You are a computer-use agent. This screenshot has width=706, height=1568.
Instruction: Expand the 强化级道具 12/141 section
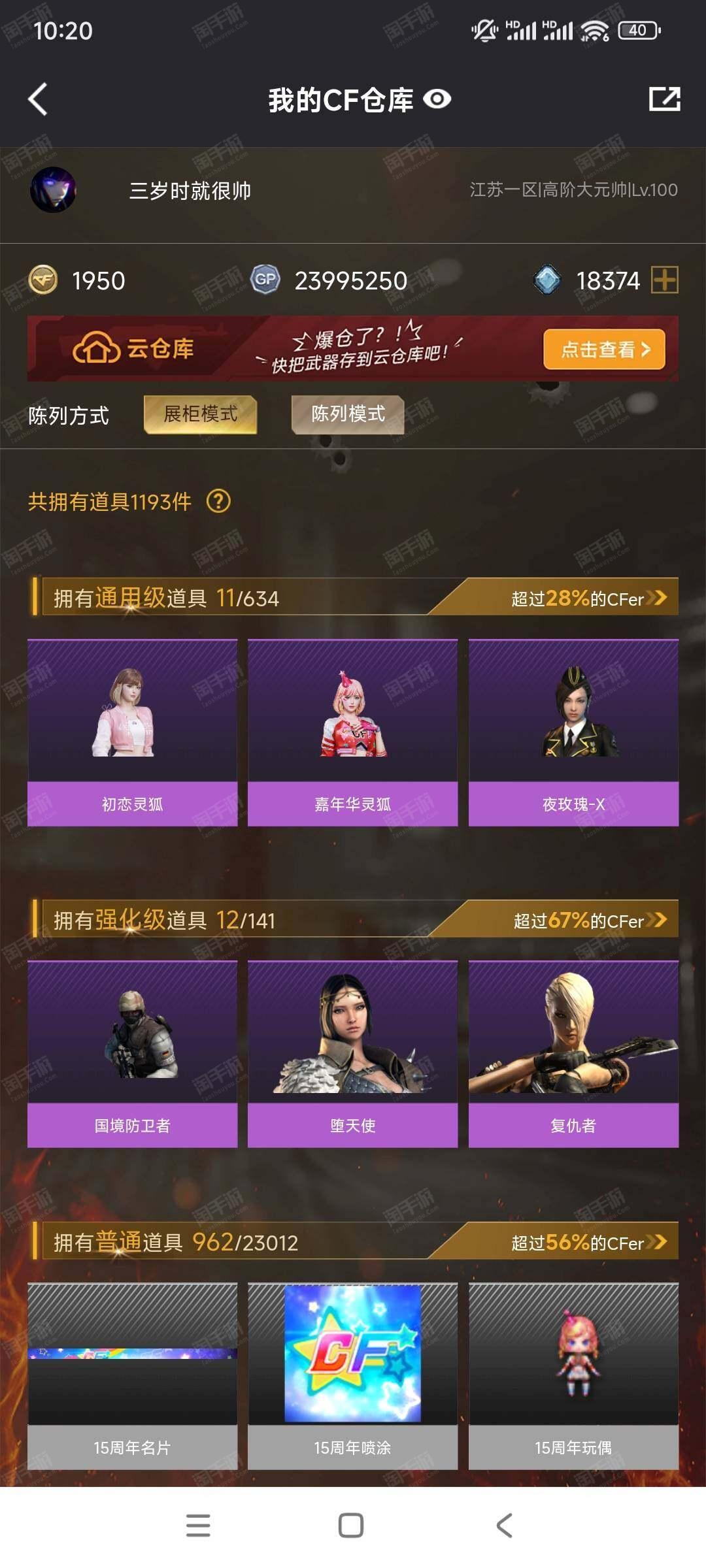[656, 920]
